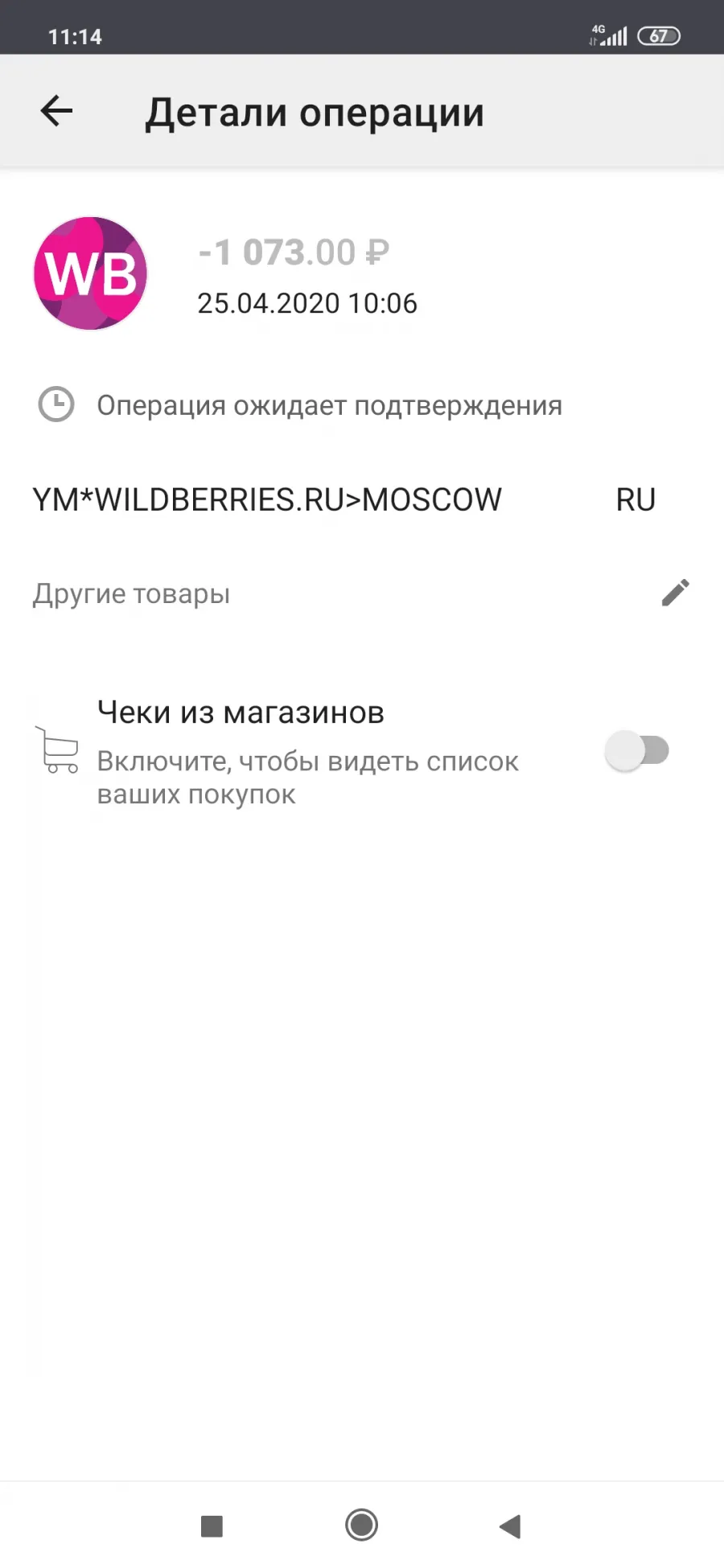Enable the Чеки из магазинов switch
724x1568 pixels.
(637, 751)
